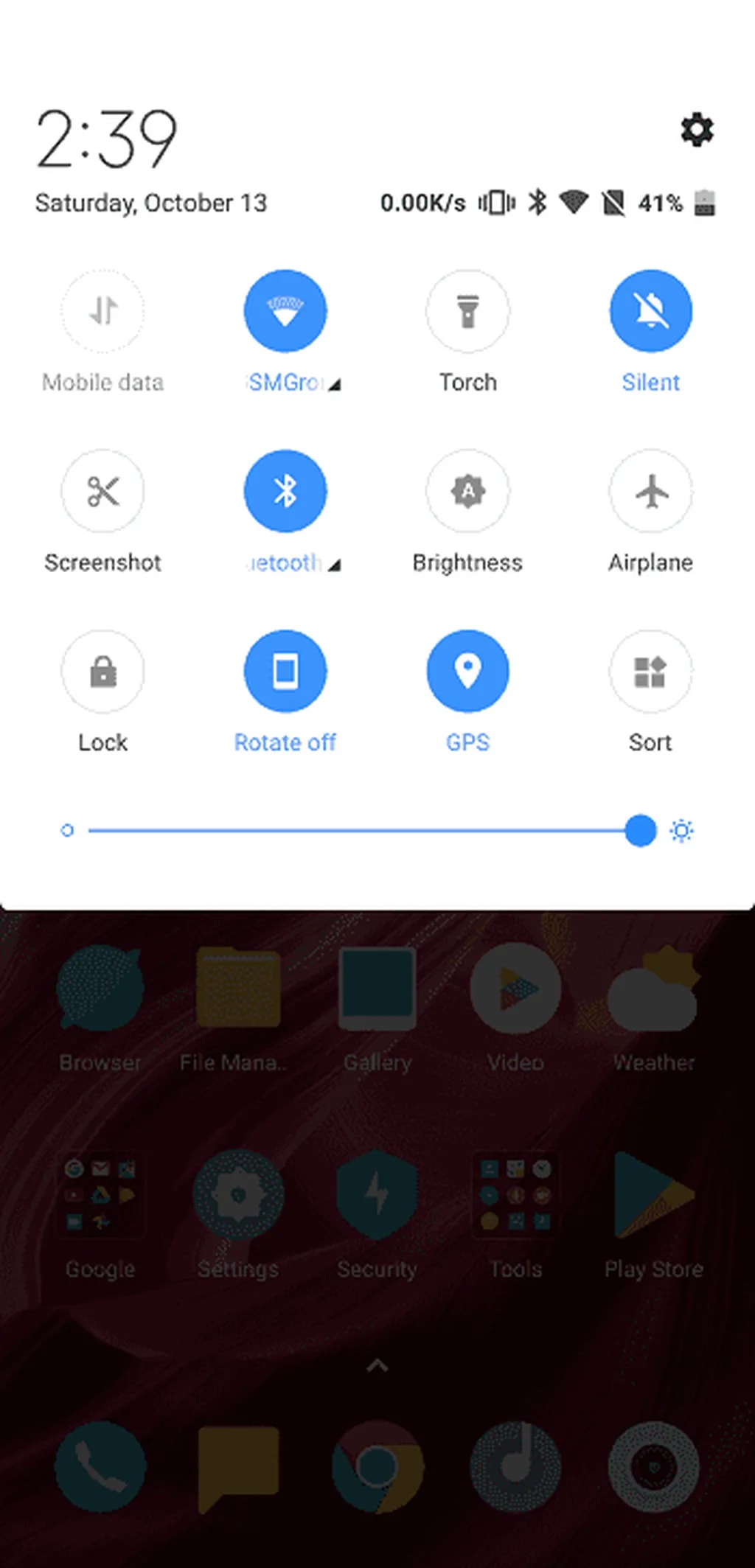
Task: Tap the Lock tile
Action: 102,671
